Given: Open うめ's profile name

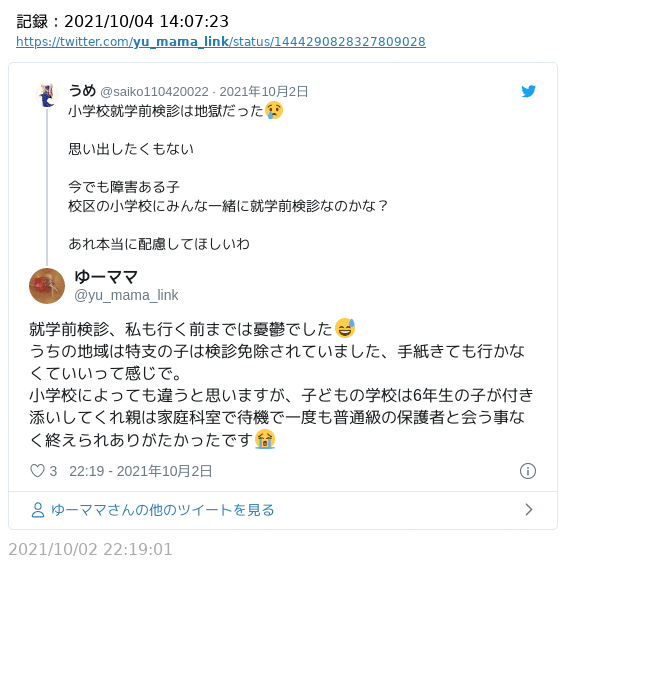Looking at the screenshot, I should (82, 91).
